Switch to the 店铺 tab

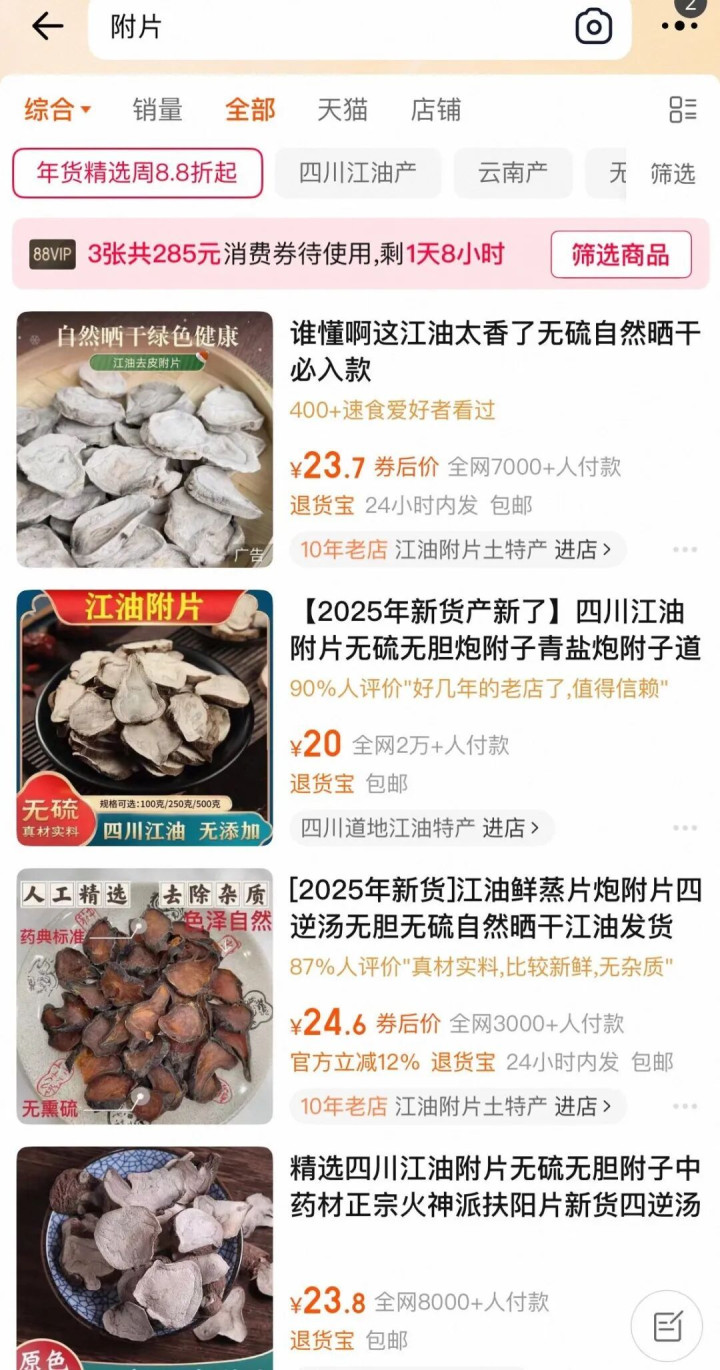(436, 110)
